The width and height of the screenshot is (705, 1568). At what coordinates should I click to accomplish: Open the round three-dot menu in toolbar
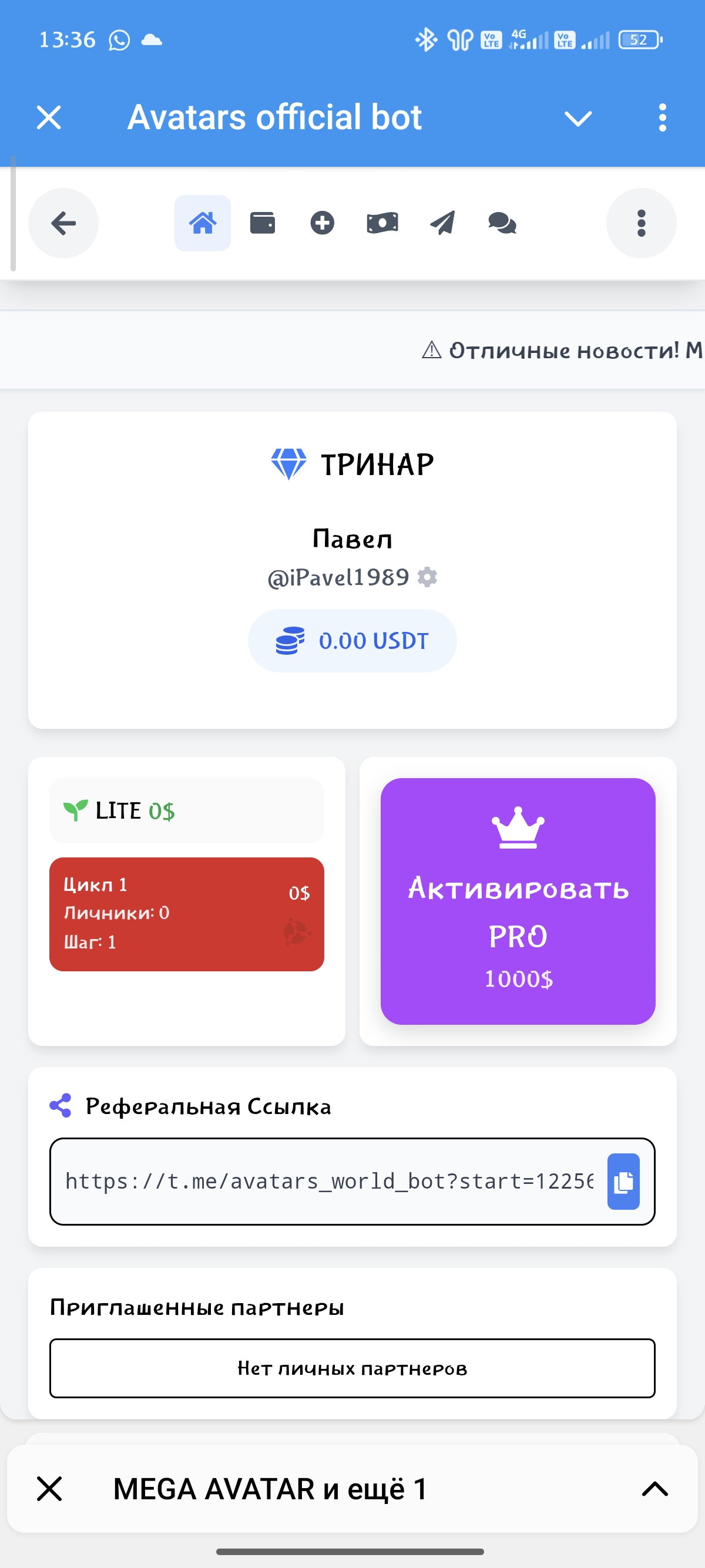(641, 223)
